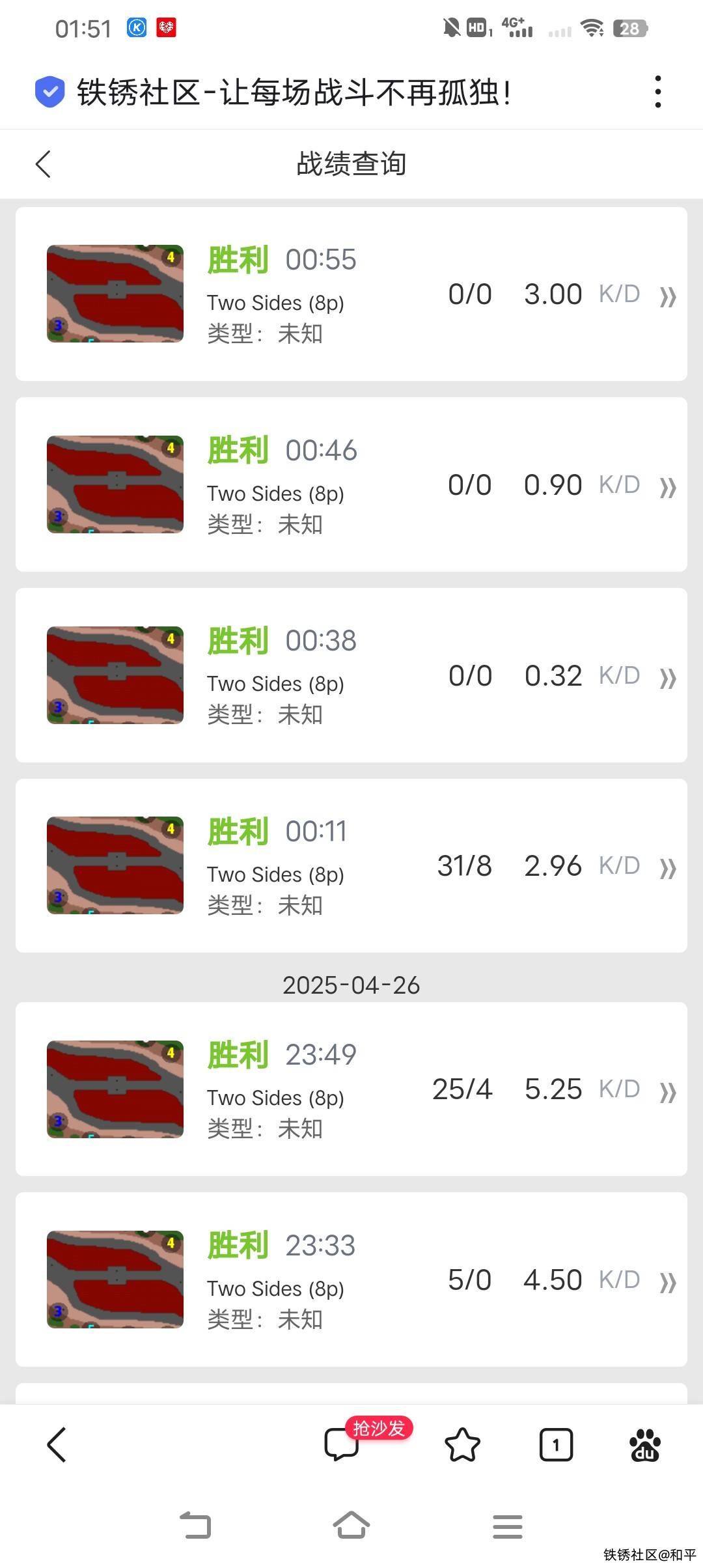Go back from the 战绩查询 page
The width and height of the screenshot is (703, 1568).
point(43,164)
